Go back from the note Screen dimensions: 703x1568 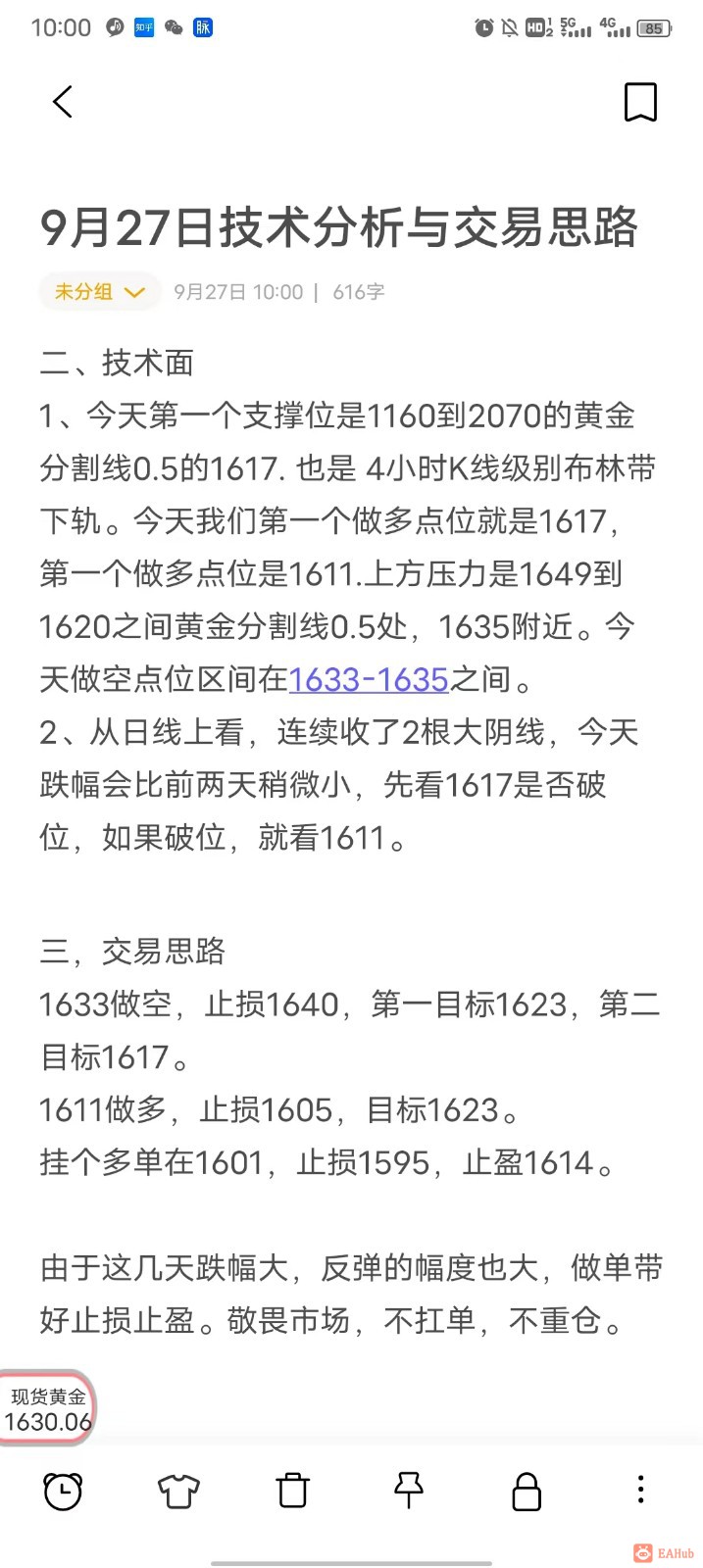[63, 102]
